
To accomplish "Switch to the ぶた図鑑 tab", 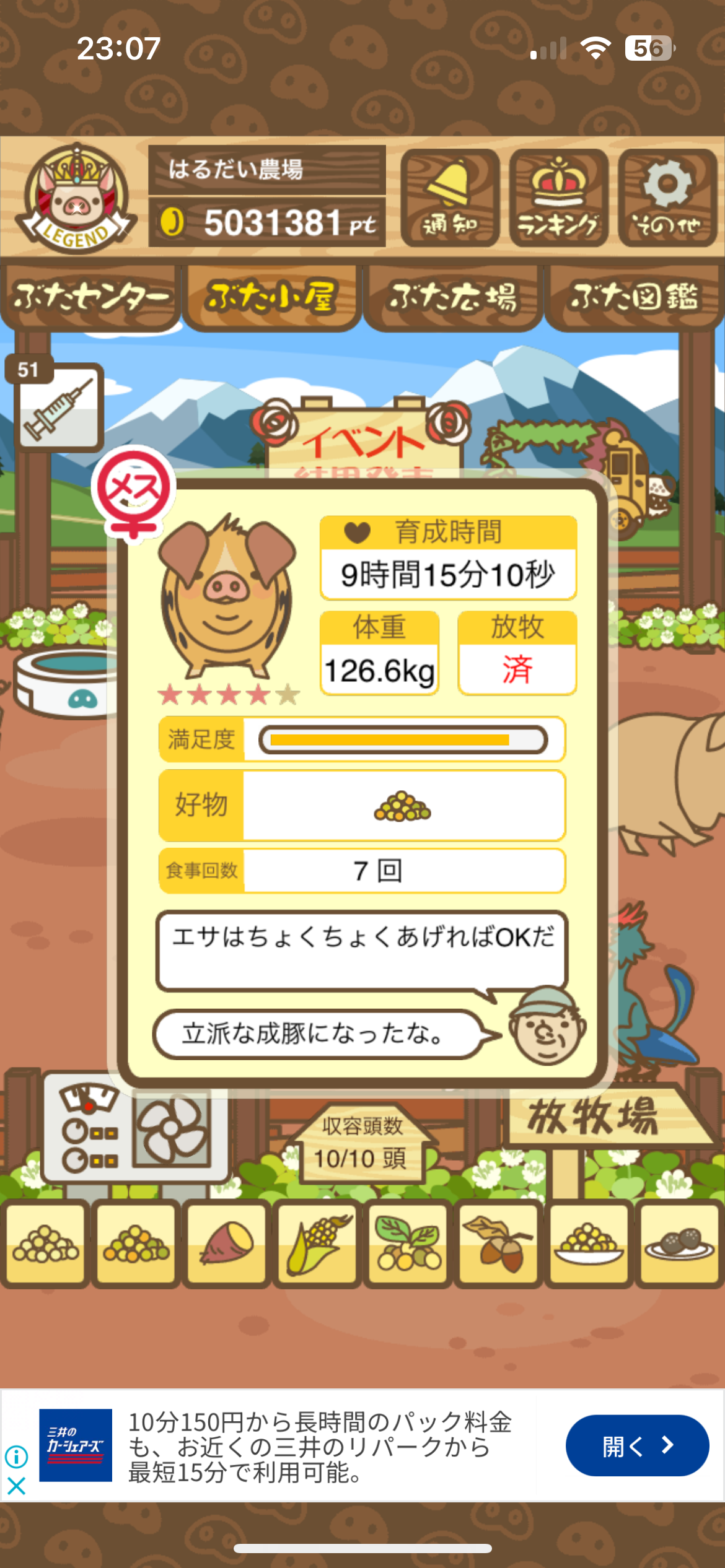I will (634, 297).
